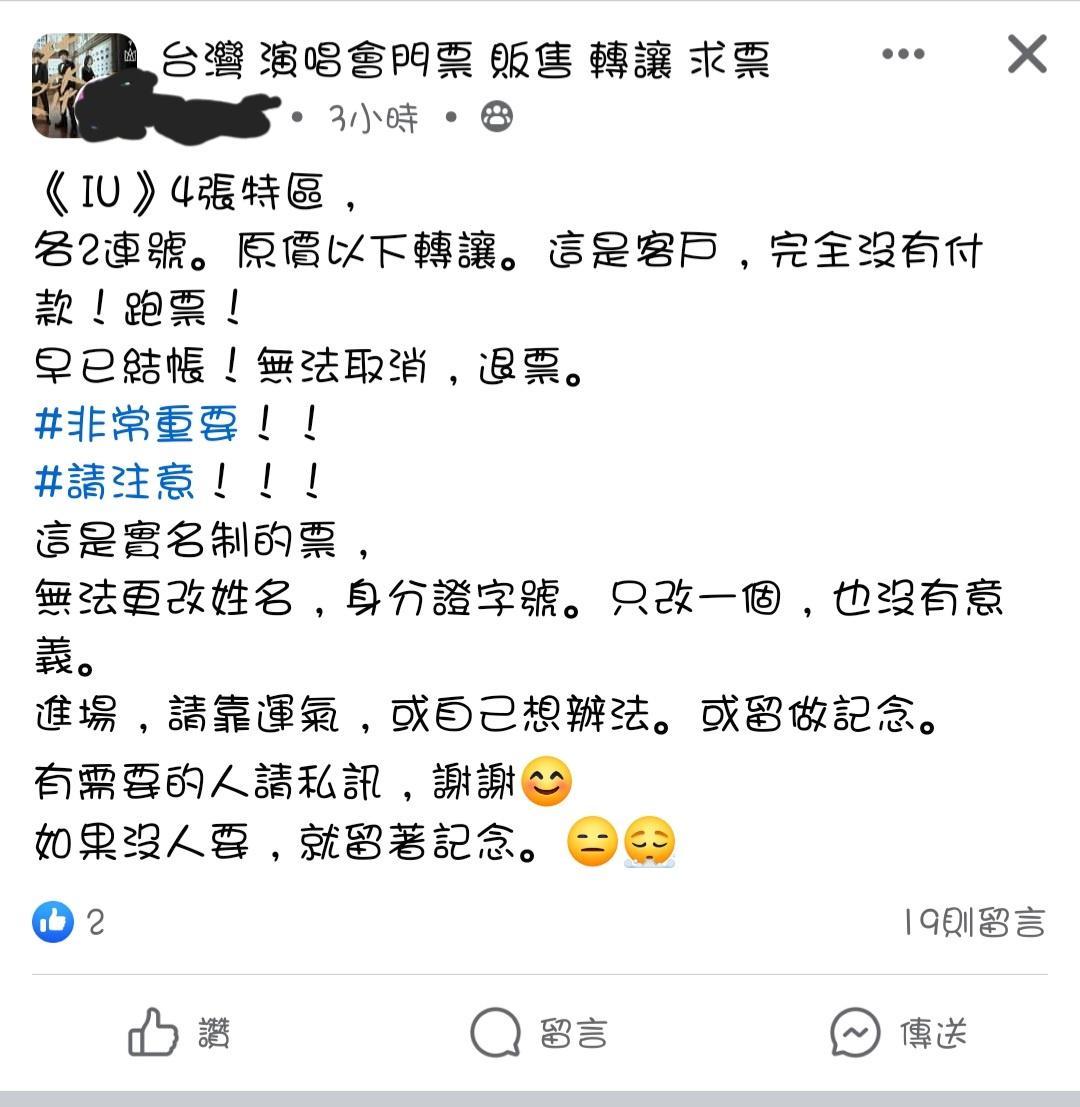Like this post with the 讚 button
Screen dimensions: 1080x1107
pyautogui.click(x=180, y=1033)
